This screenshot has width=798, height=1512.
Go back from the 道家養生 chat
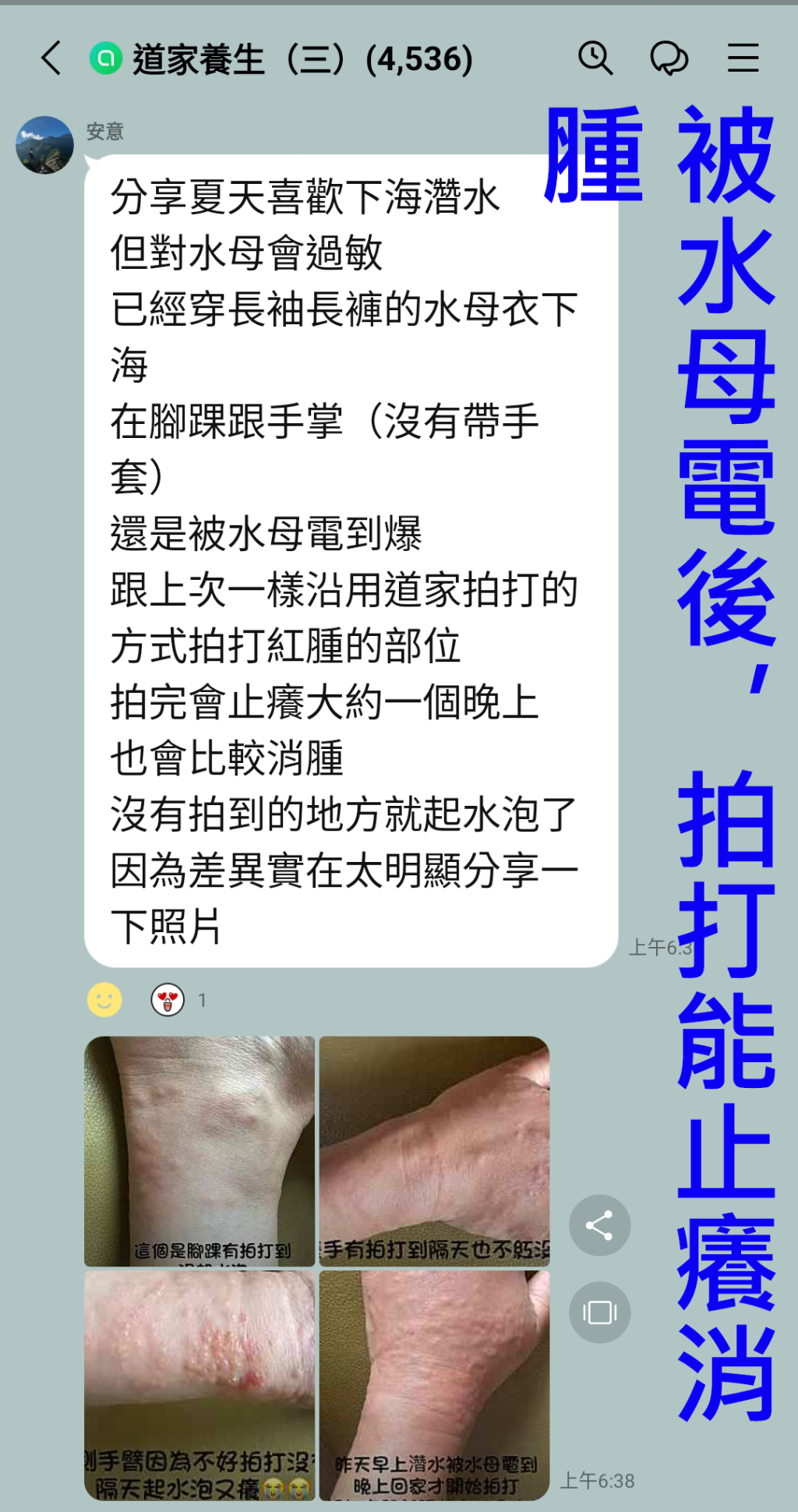click(51, 58)
